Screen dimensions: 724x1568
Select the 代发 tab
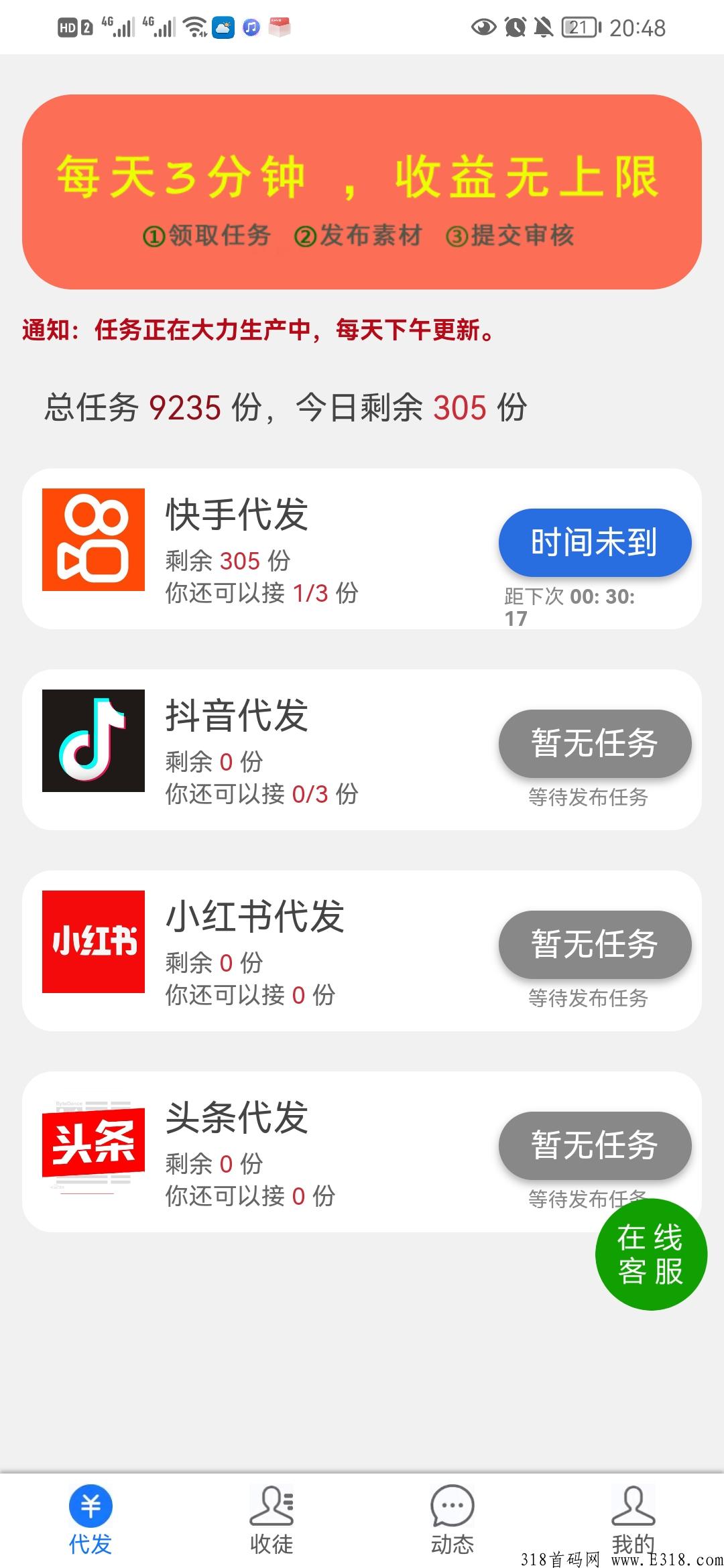tap(90, 1520)
